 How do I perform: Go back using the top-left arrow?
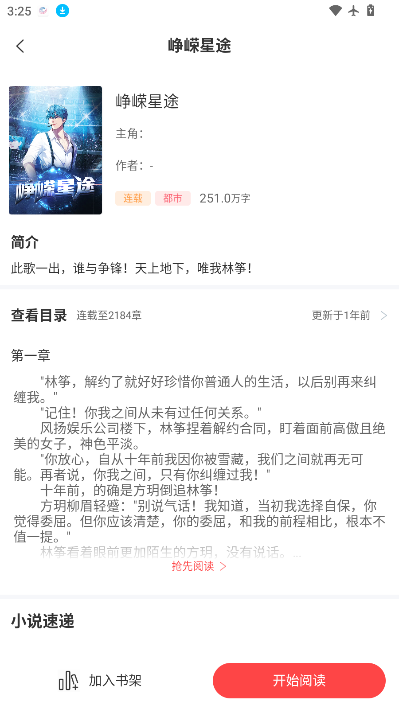[x=20, y=46]
